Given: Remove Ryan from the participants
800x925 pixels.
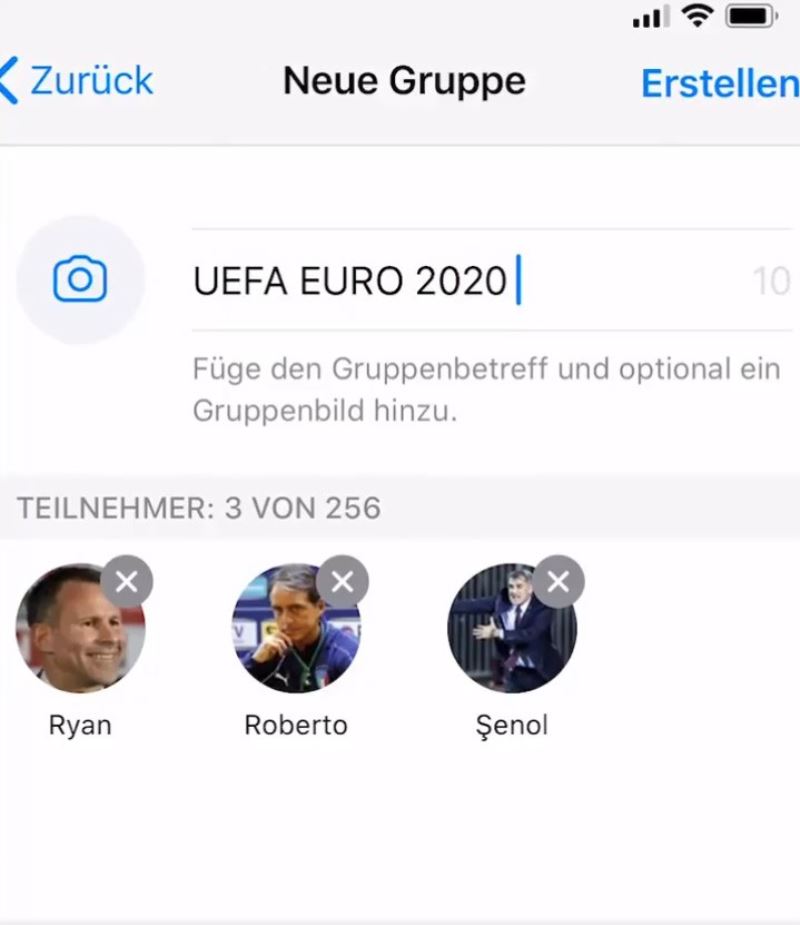Looking at the screenshot, I should pos(127,581).
